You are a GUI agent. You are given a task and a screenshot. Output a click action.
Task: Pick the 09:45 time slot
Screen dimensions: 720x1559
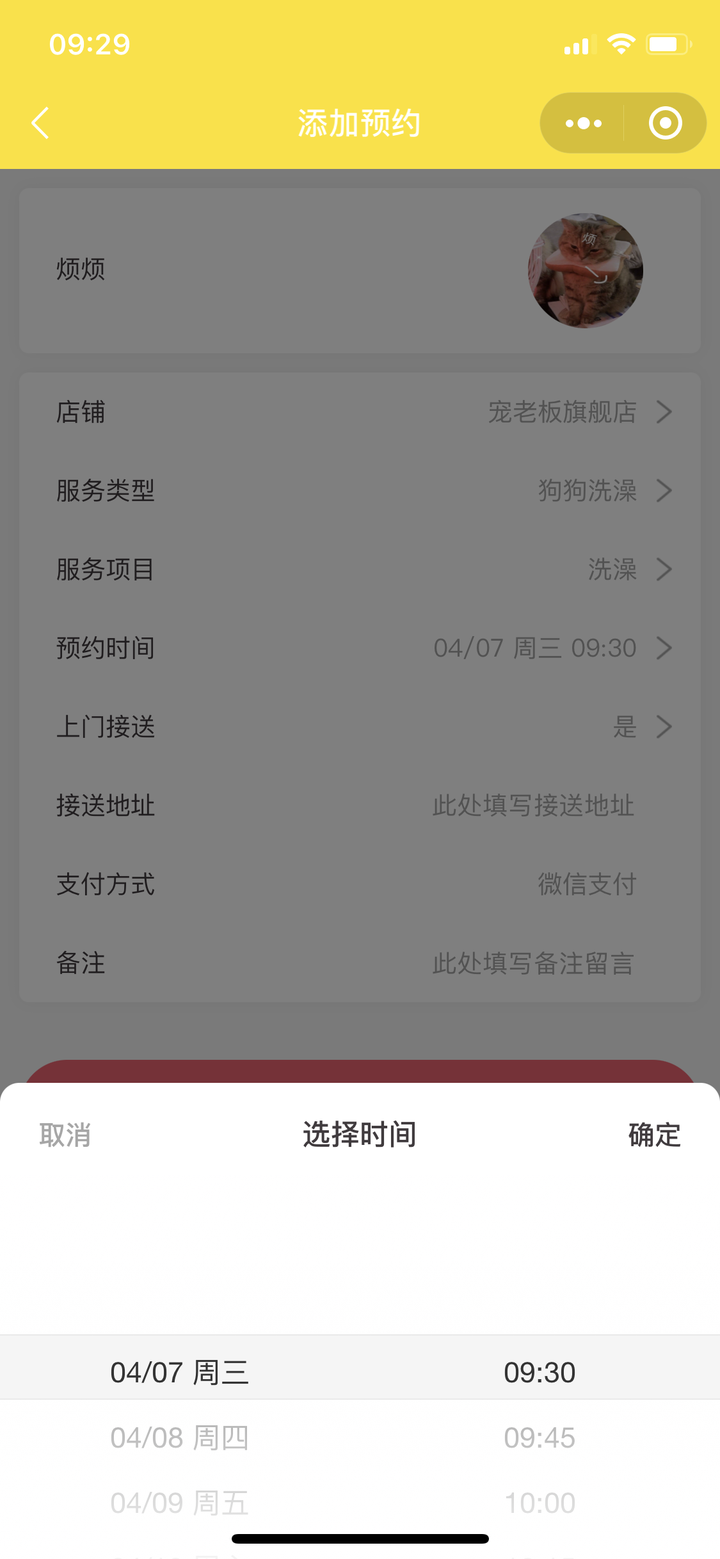tap(539, 1438)
